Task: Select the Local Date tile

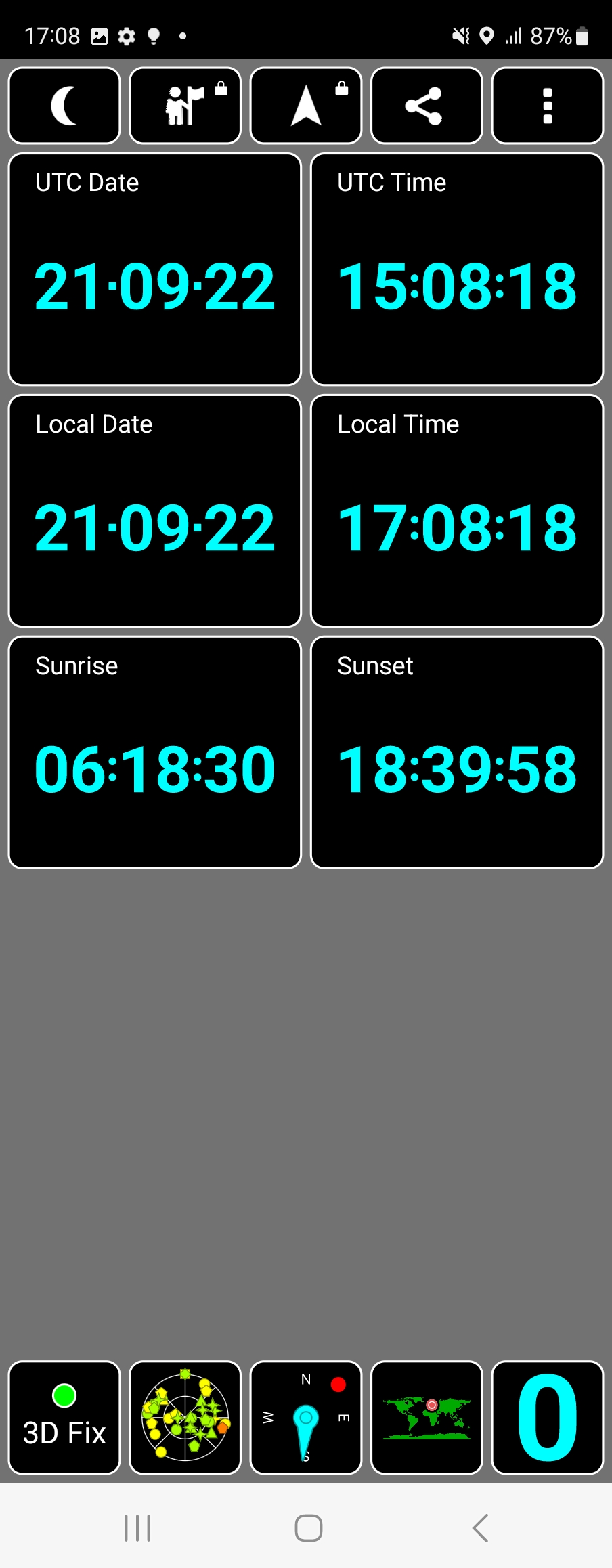Action: [x=154, y=511]
